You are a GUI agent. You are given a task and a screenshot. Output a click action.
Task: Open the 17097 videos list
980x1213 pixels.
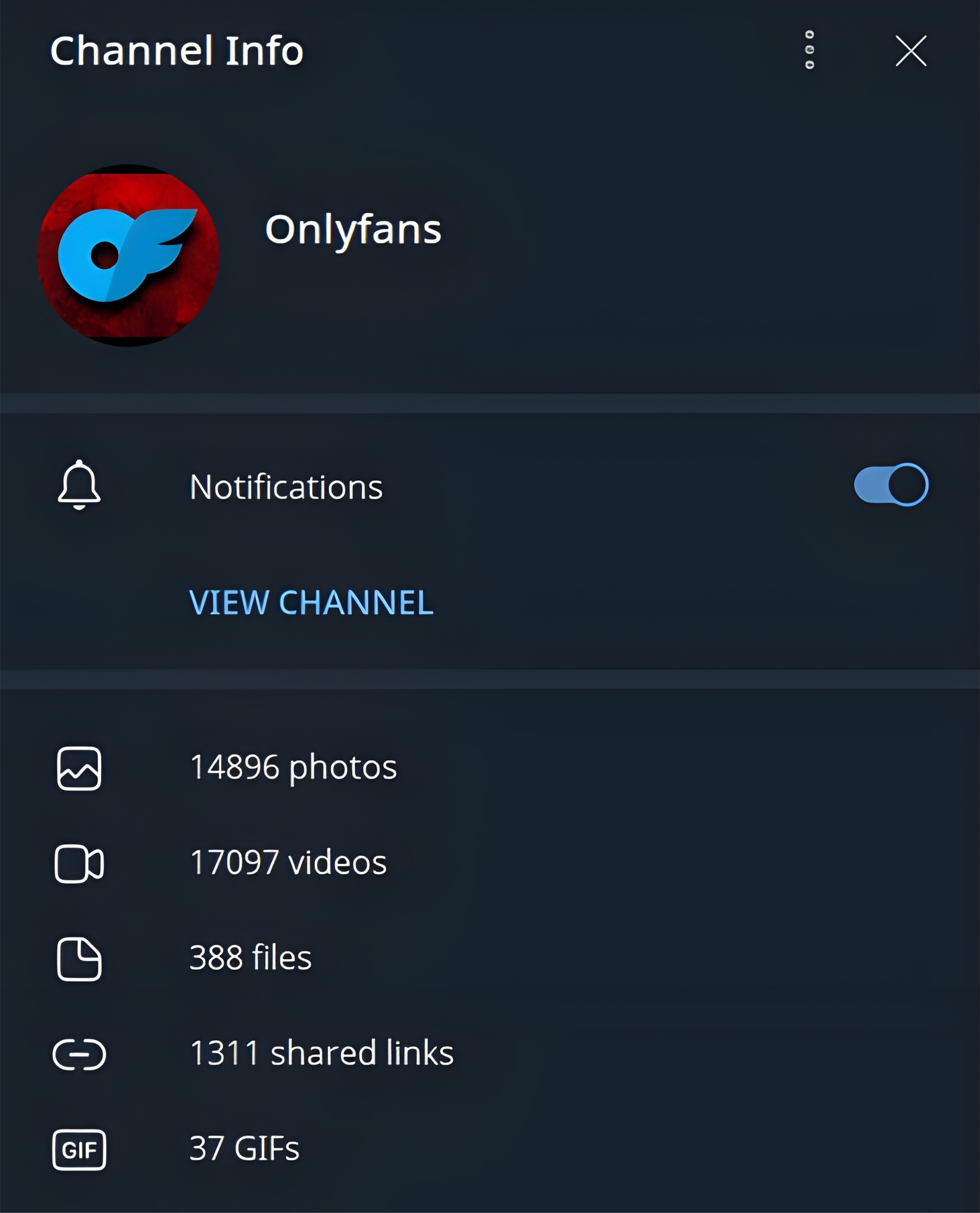click(x=288, y=863)
